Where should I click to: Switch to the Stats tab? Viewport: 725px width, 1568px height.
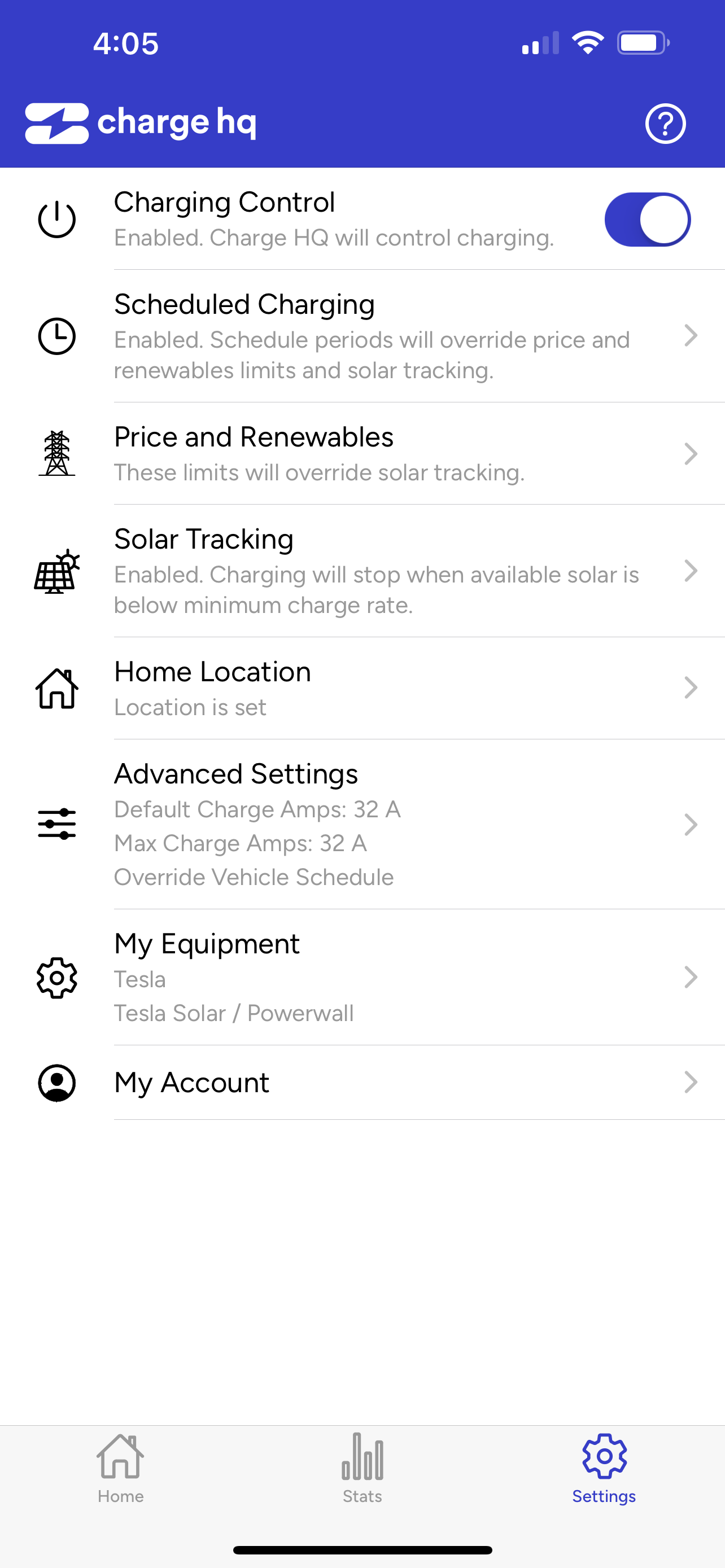362,1473
